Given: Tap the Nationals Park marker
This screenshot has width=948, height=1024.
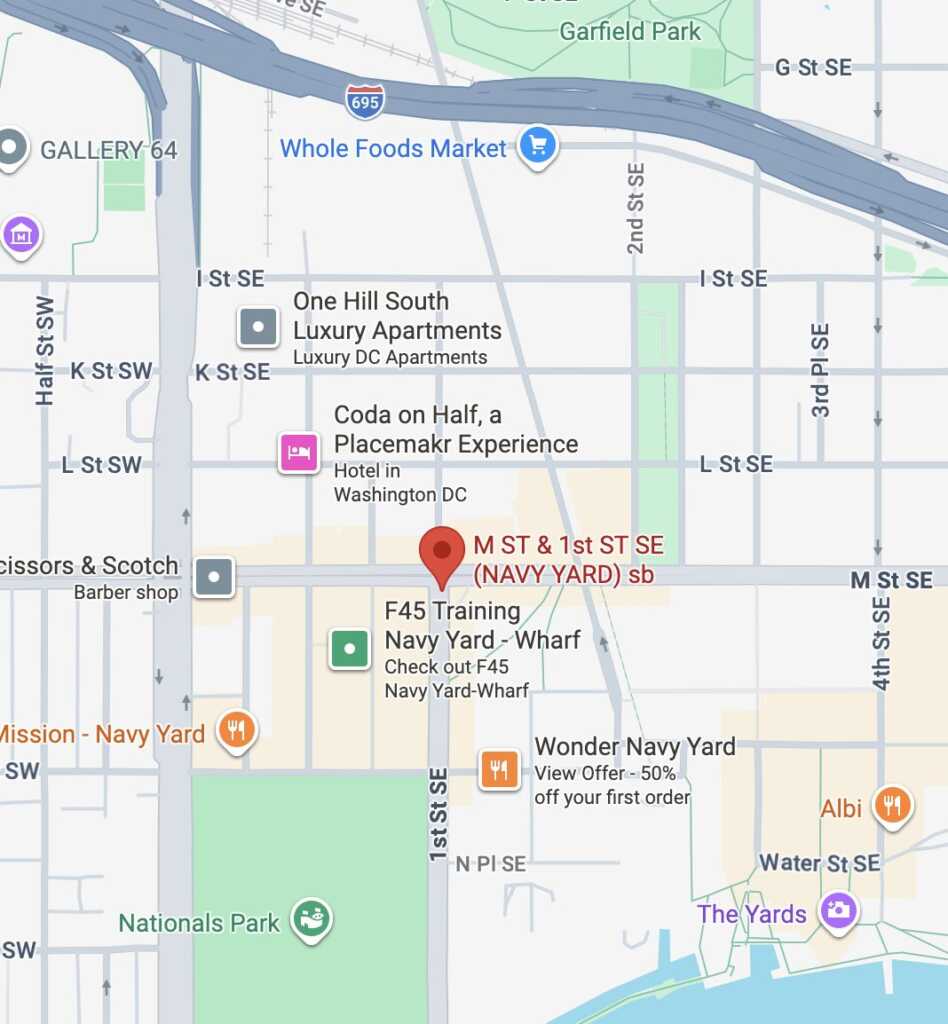Looking at the screenshot, I should 312,919.
